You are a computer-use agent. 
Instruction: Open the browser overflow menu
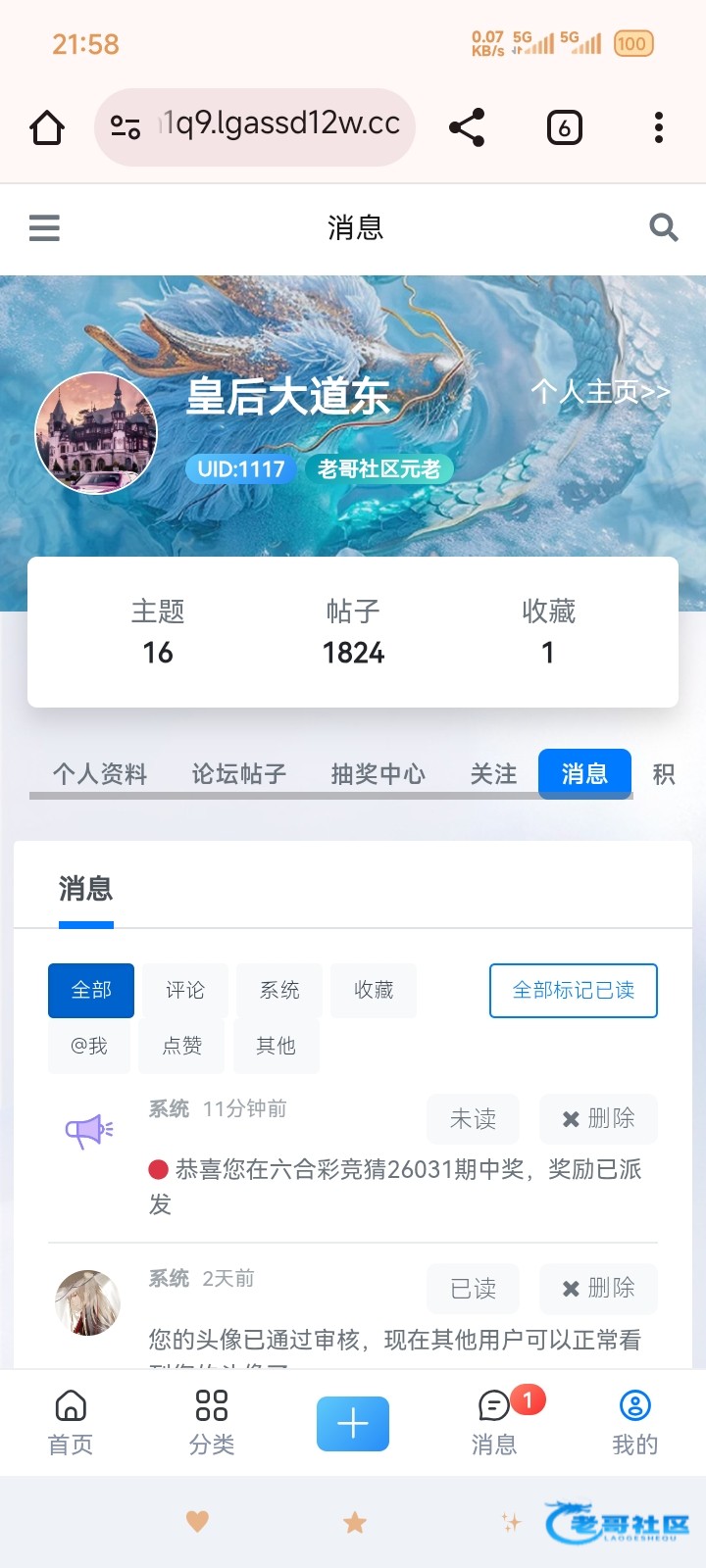coord(659,127)
